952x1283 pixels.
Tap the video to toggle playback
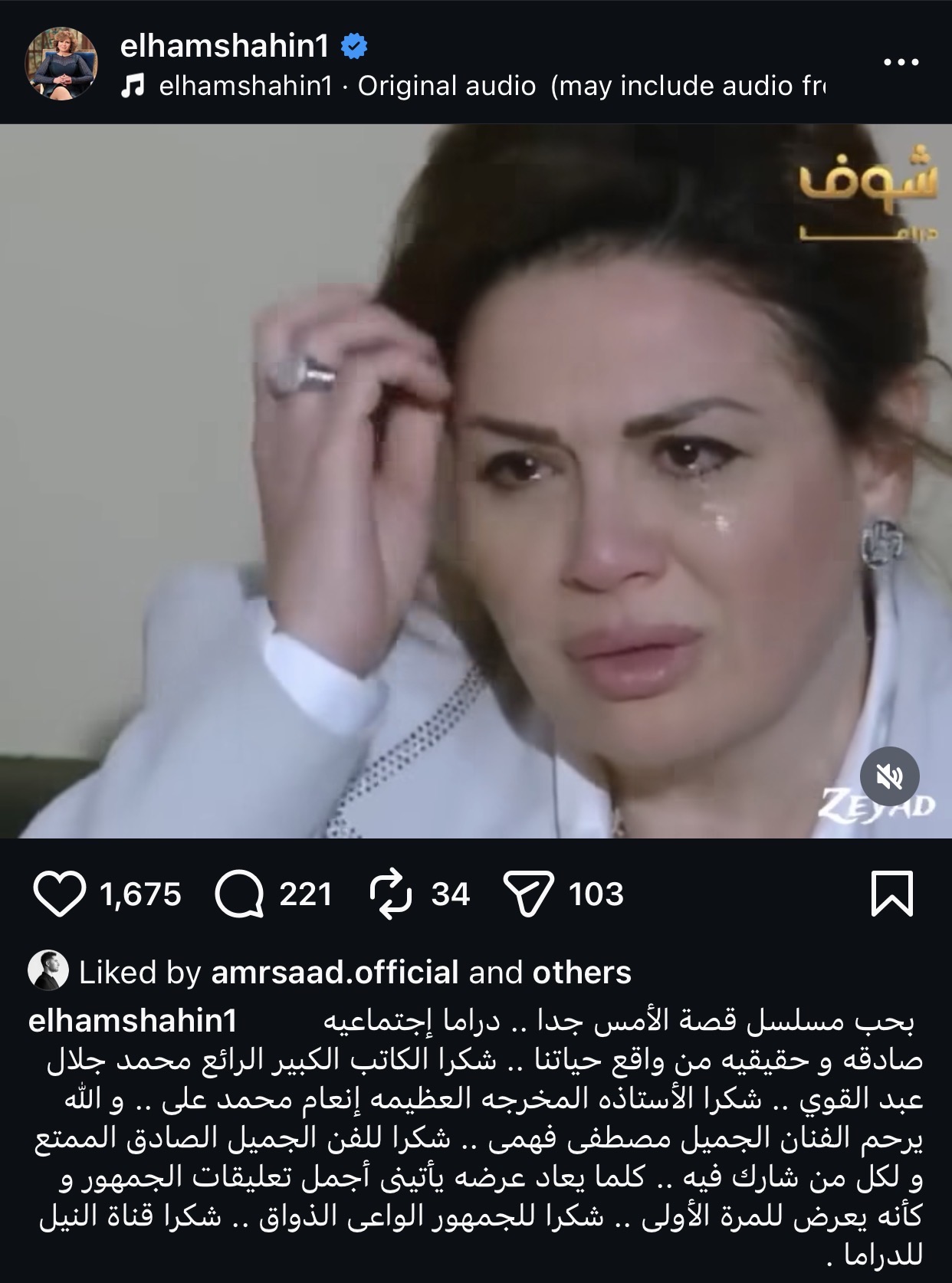point(475,481)
